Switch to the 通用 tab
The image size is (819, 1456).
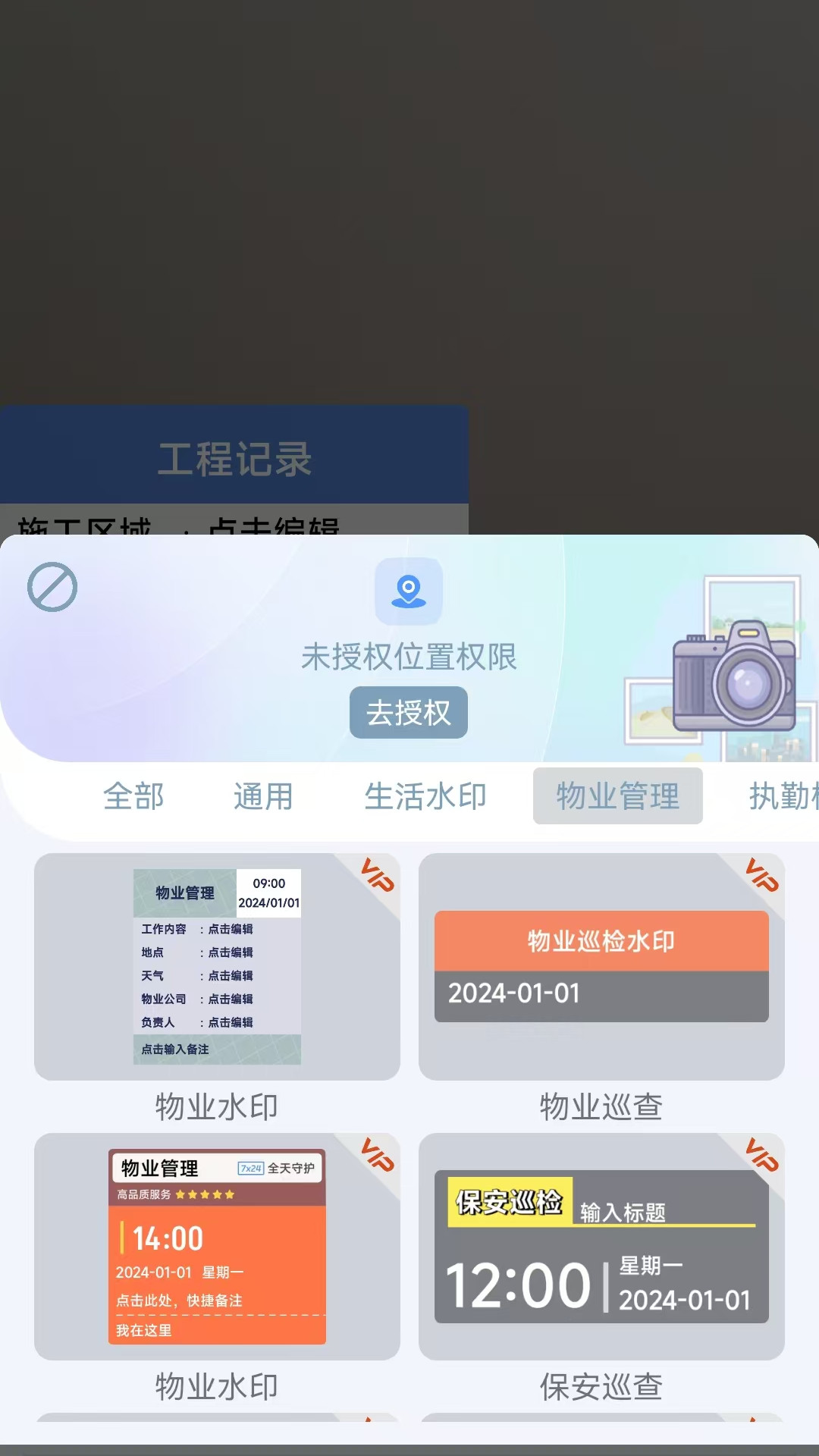pos(263,796)
